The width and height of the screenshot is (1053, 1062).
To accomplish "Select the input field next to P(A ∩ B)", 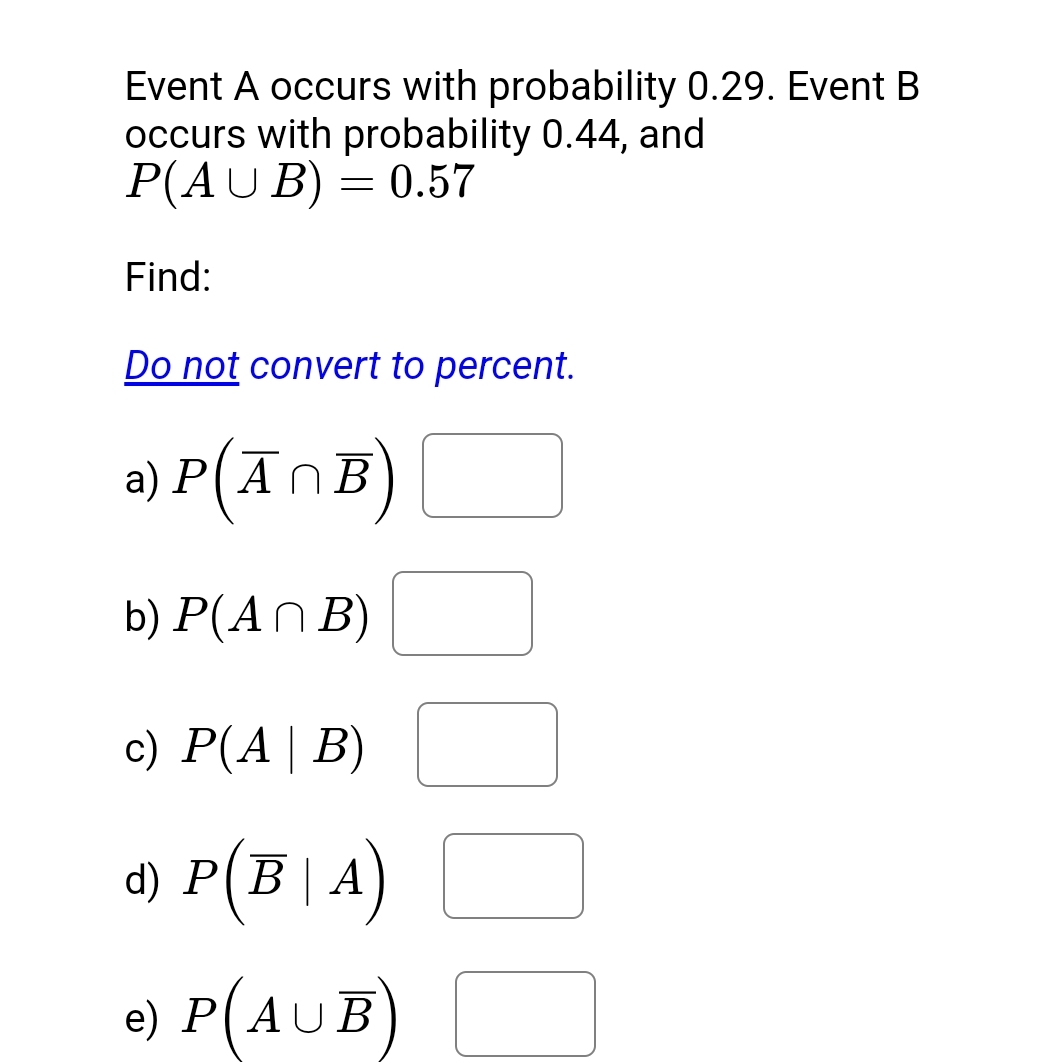I will [x=462, y=613].
